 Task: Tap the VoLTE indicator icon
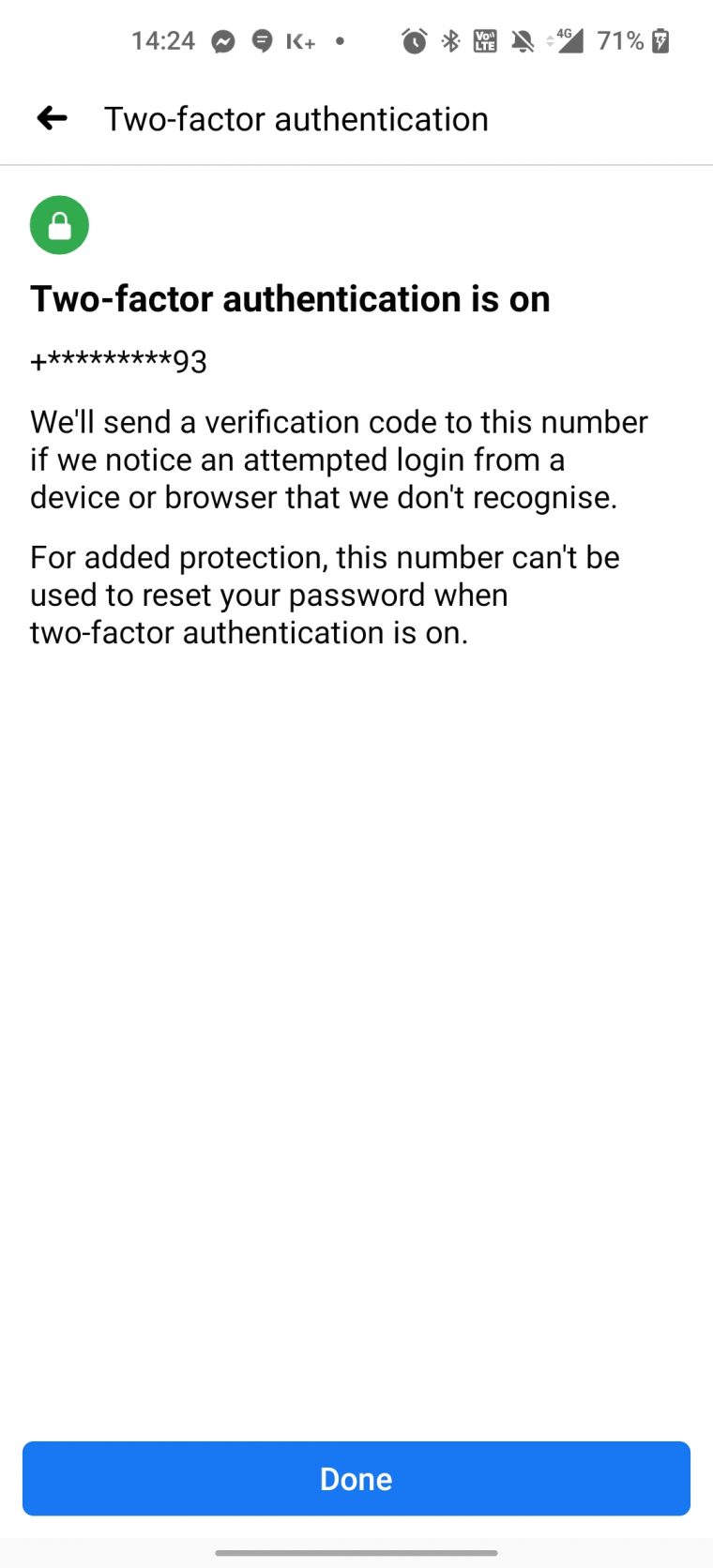[484, 40]
